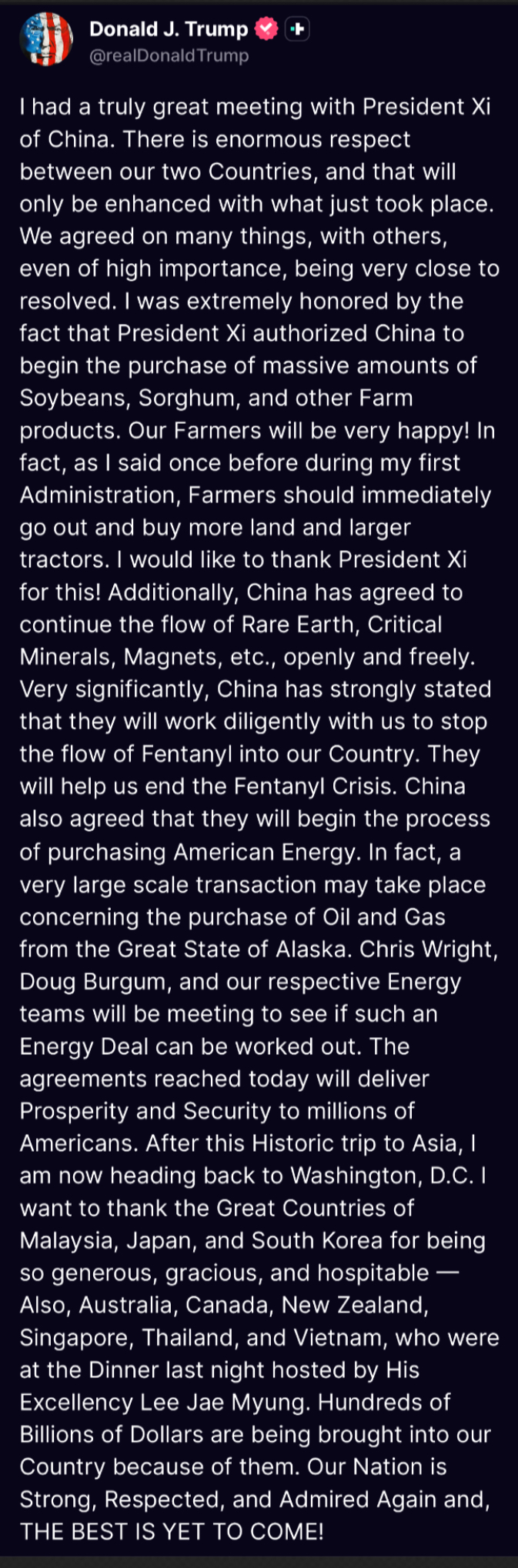Open the @realDonaldTrump handle link
The width and height of the screenshot is (518, 1568).
tap(169, 55)
